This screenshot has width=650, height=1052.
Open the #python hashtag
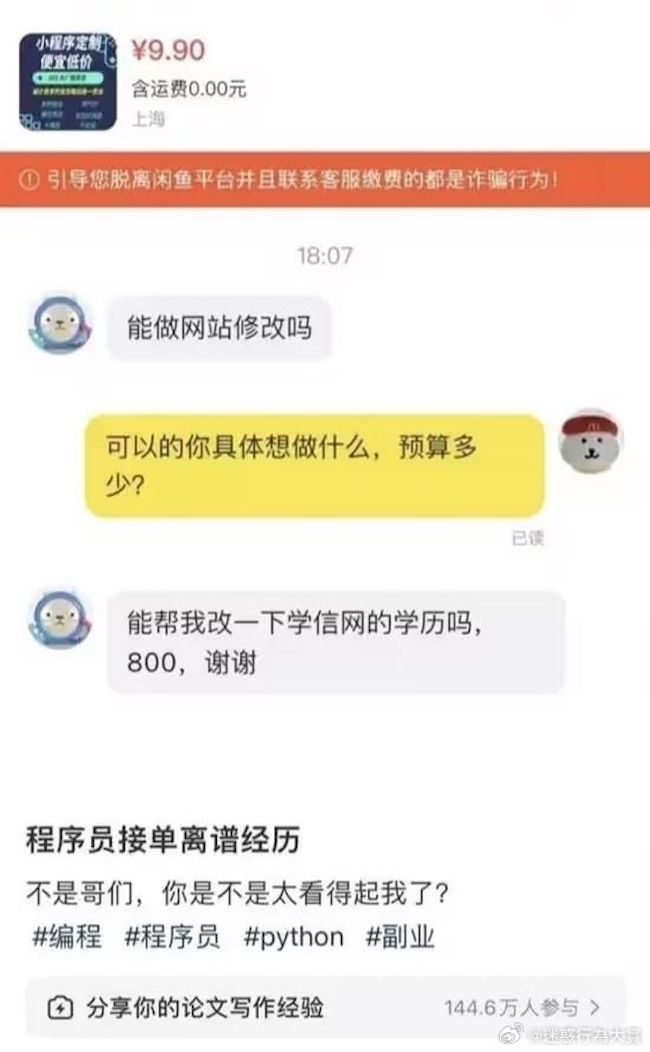[x=293, y=937]
